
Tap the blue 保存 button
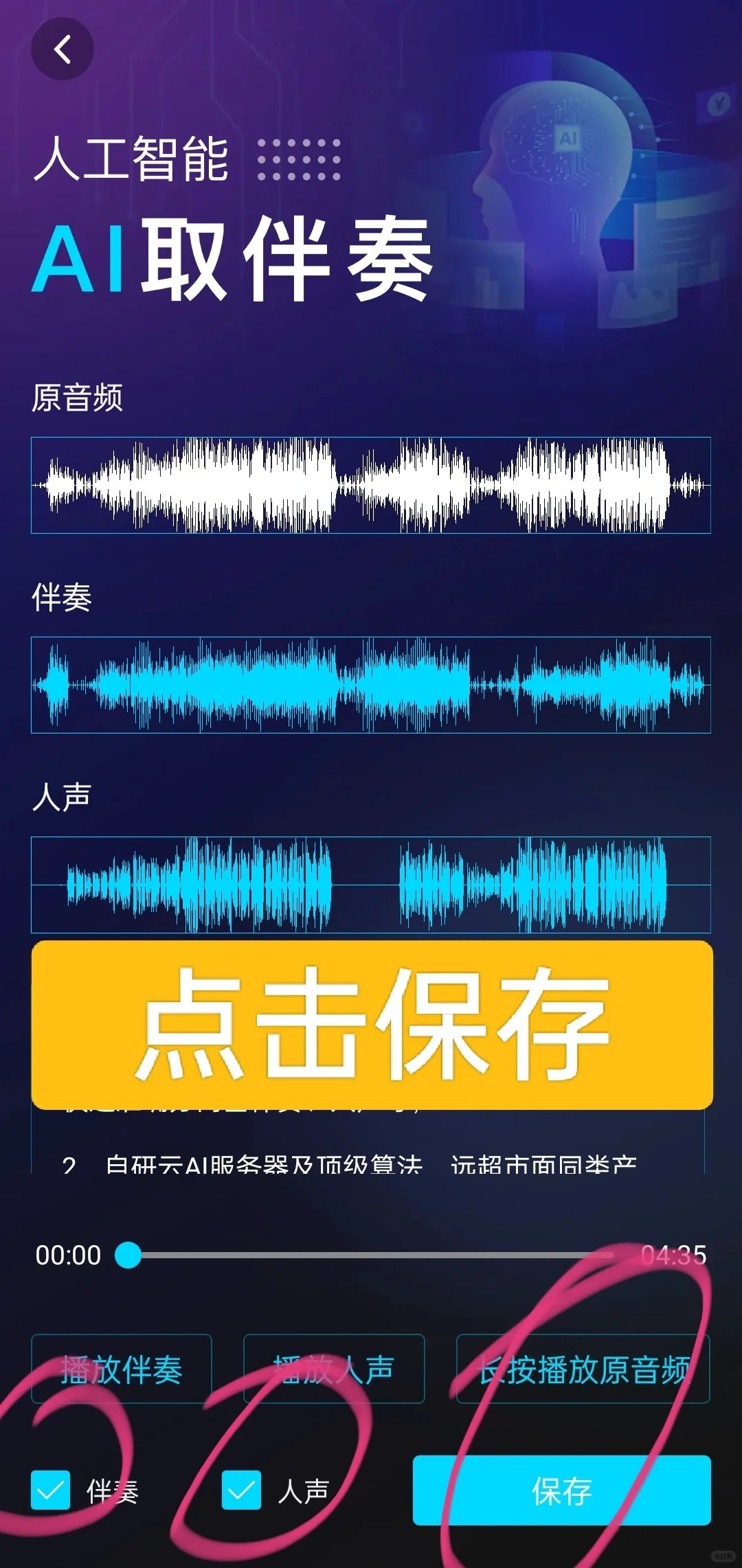(561, 1490)
